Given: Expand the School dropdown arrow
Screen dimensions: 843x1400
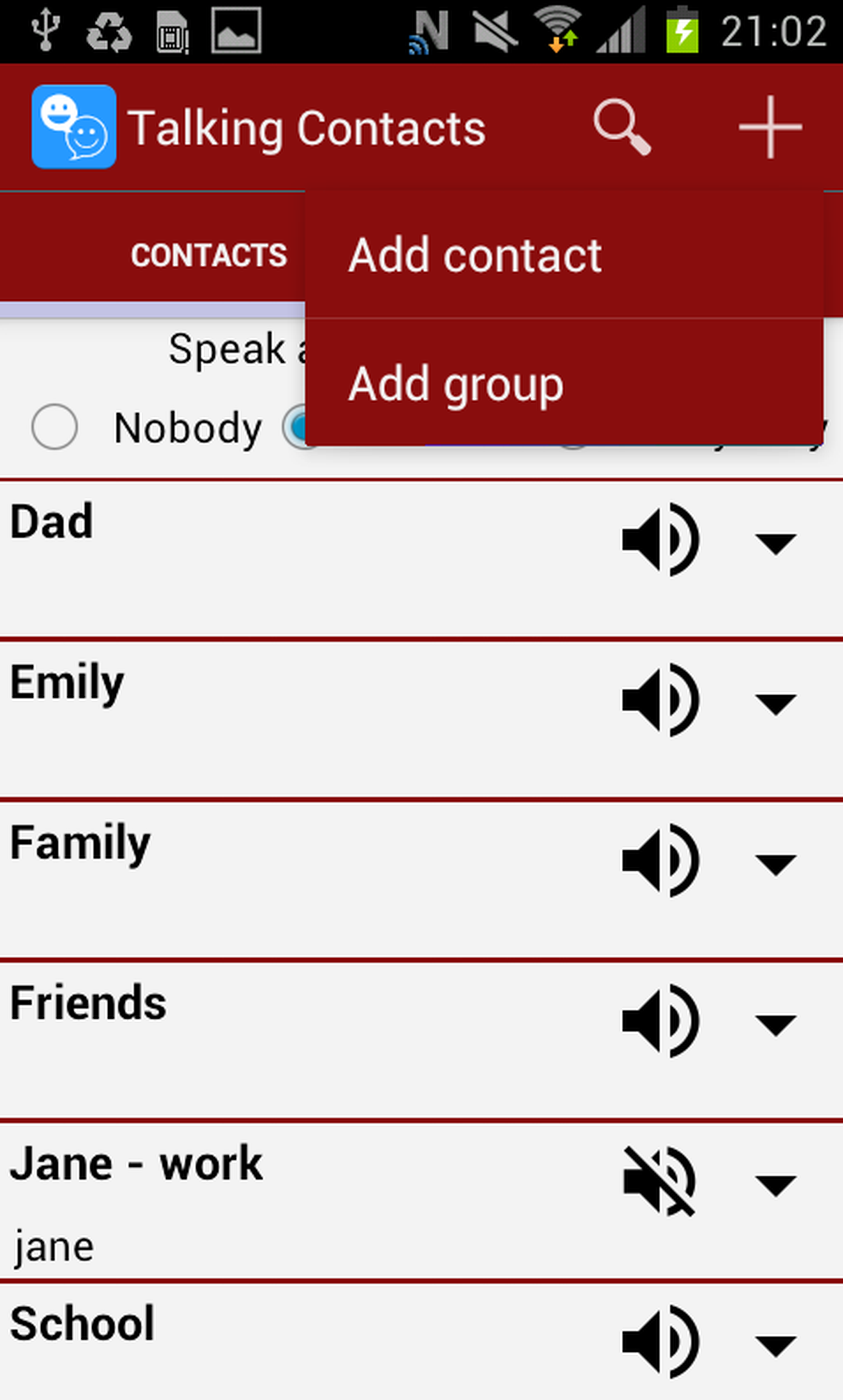Looking at the screenshot, I should (775, 1345).
